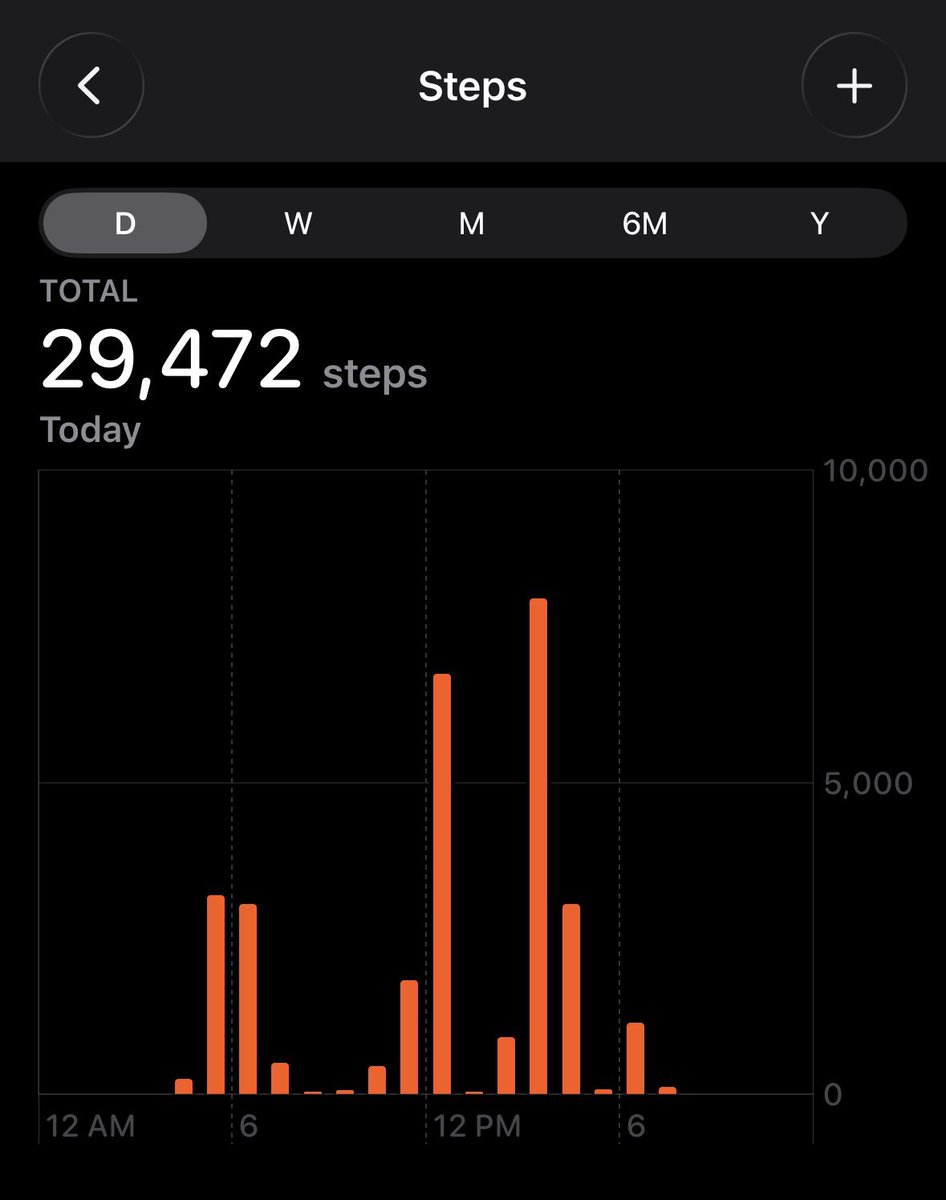This screenshot has width=946, height=1200.
Task: Add step data with the plus button
Action: click(854, 86)
